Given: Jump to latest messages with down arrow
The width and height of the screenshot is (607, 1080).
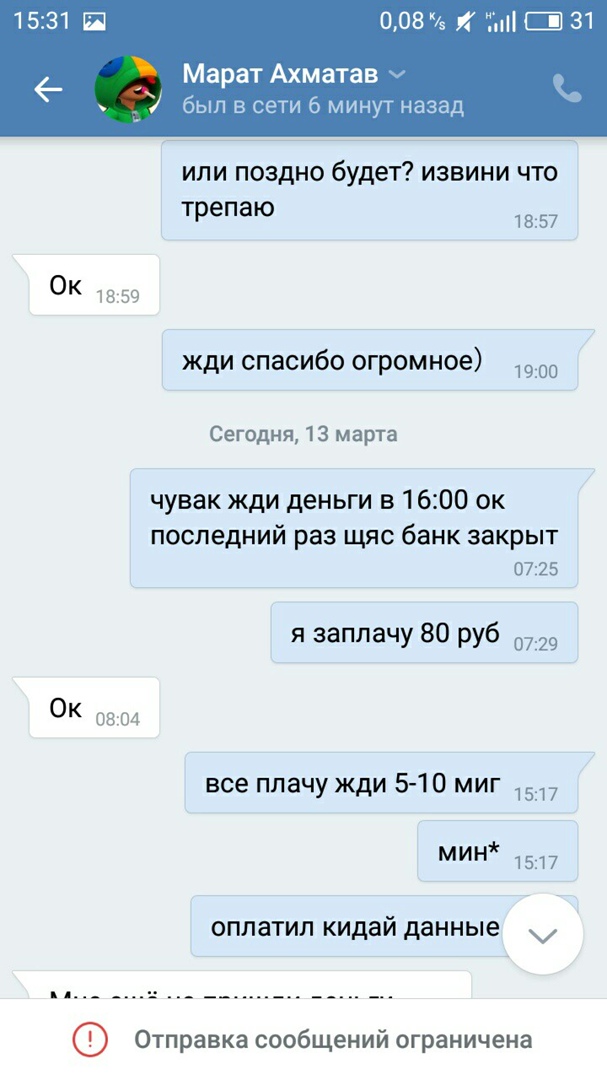Looking at the screenshot, I should 541,936.
